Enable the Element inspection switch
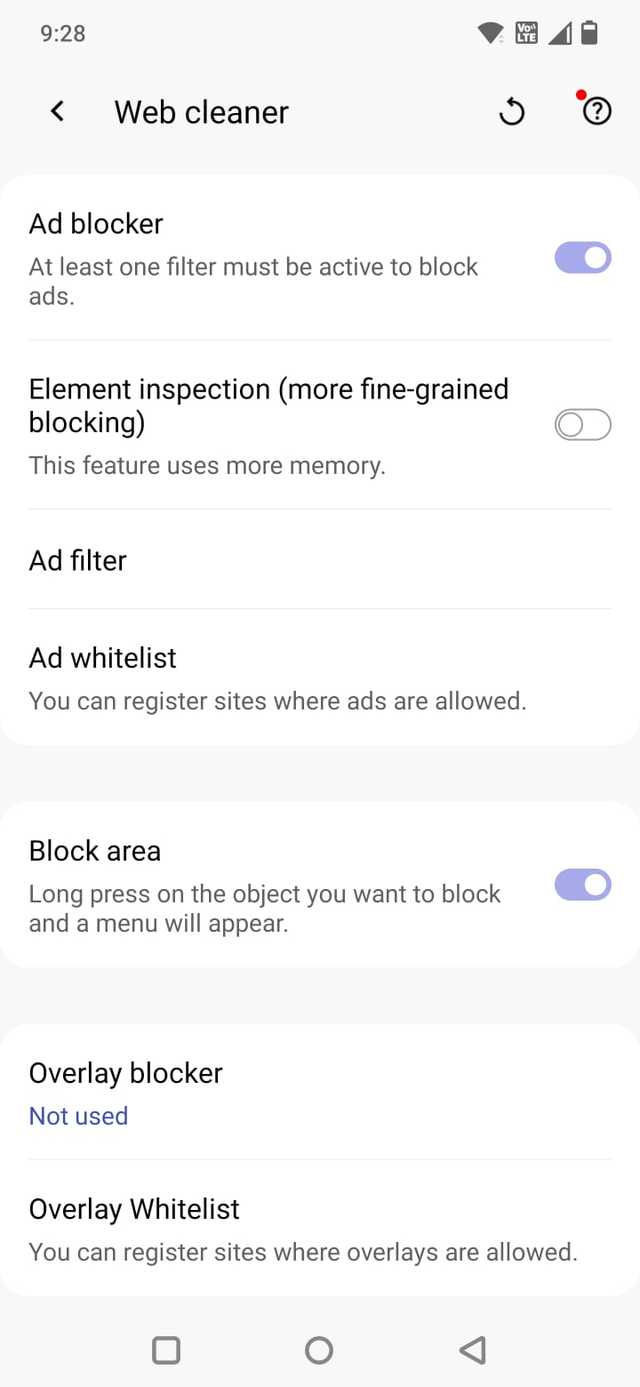Viewport: 640px width, 1387px height. (582, 426)
